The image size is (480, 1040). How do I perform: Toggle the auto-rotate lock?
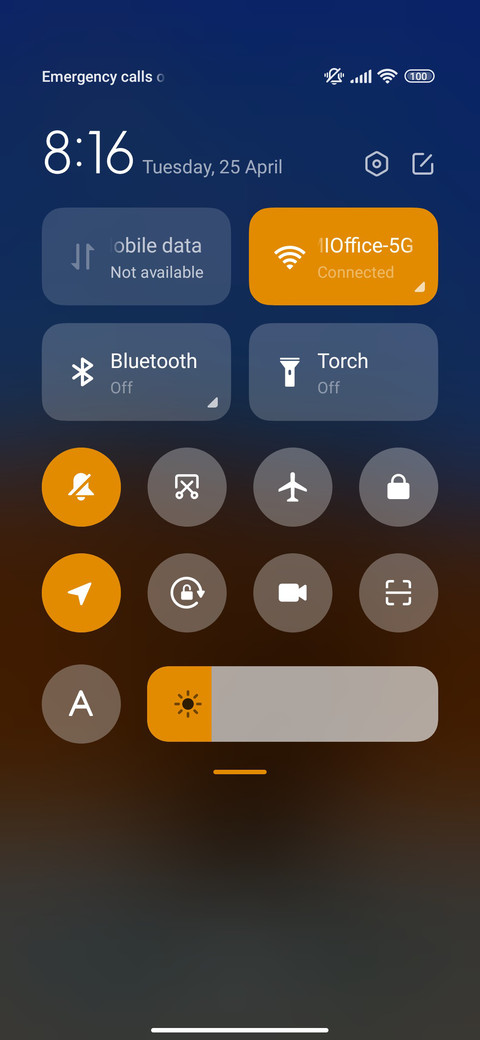coord(187,593)
